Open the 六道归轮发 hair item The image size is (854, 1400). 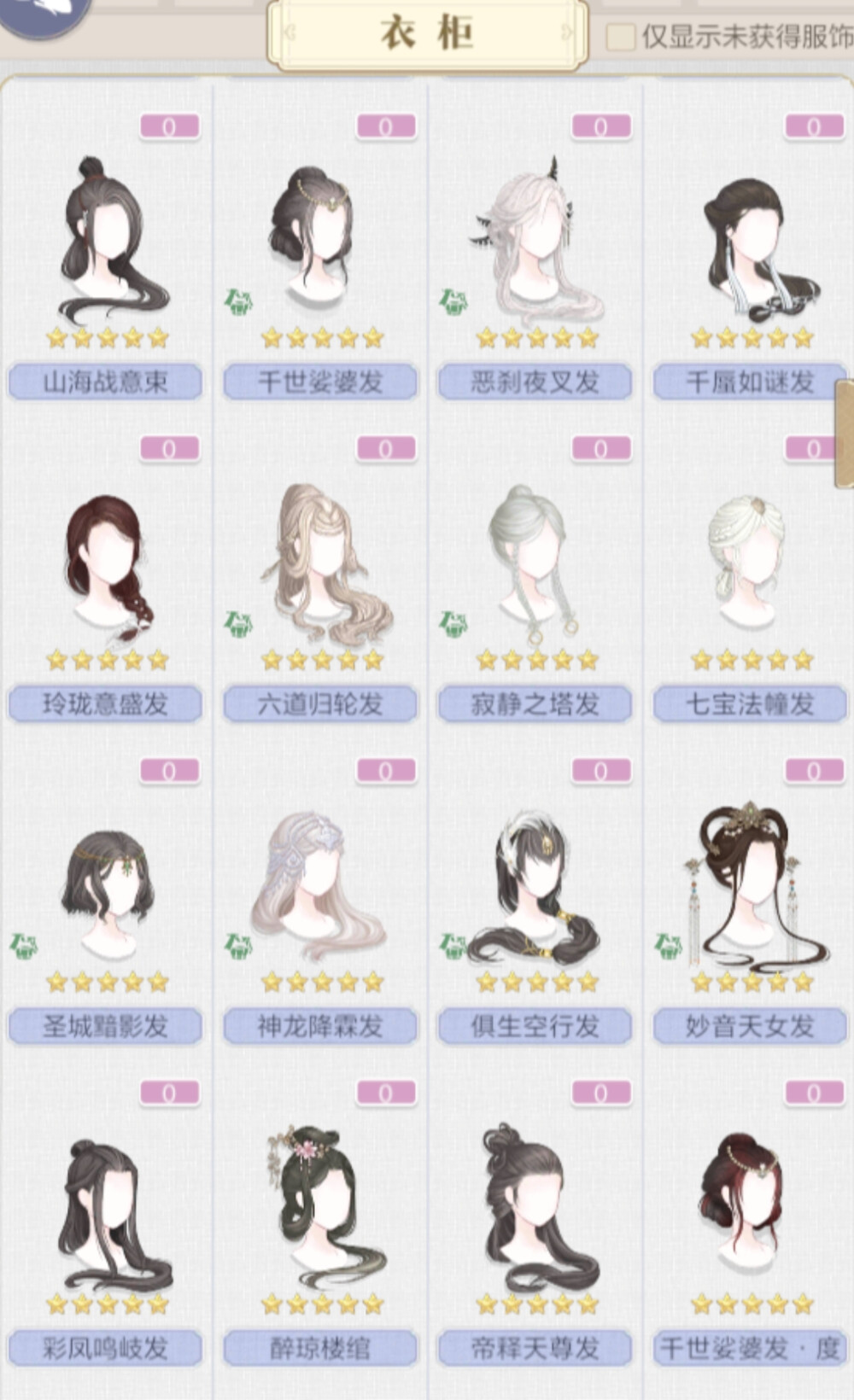tap(320, 568)
